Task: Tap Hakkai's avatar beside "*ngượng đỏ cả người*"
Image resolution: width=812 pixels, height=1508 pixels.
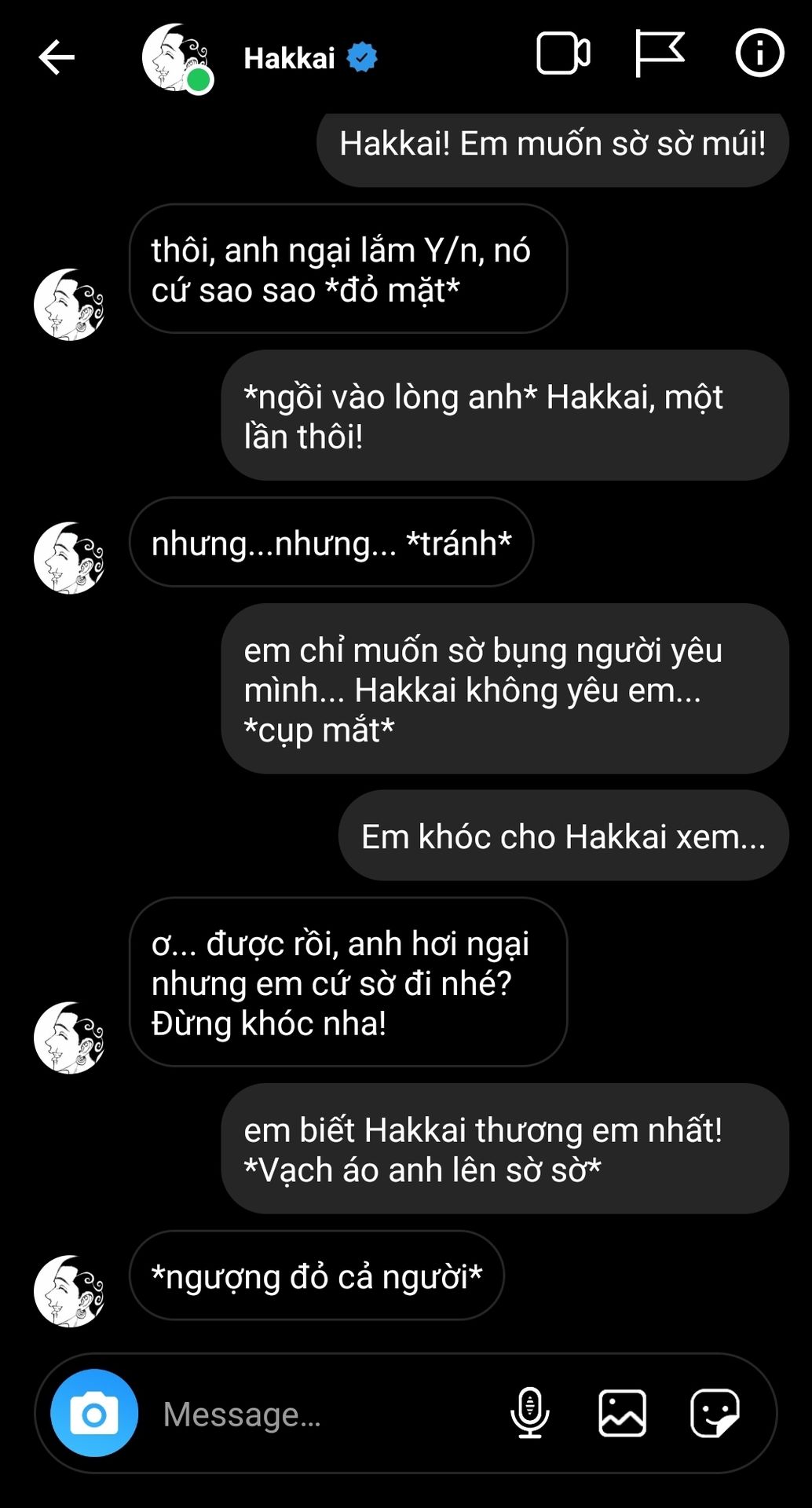Action: tap(69, 1290)
